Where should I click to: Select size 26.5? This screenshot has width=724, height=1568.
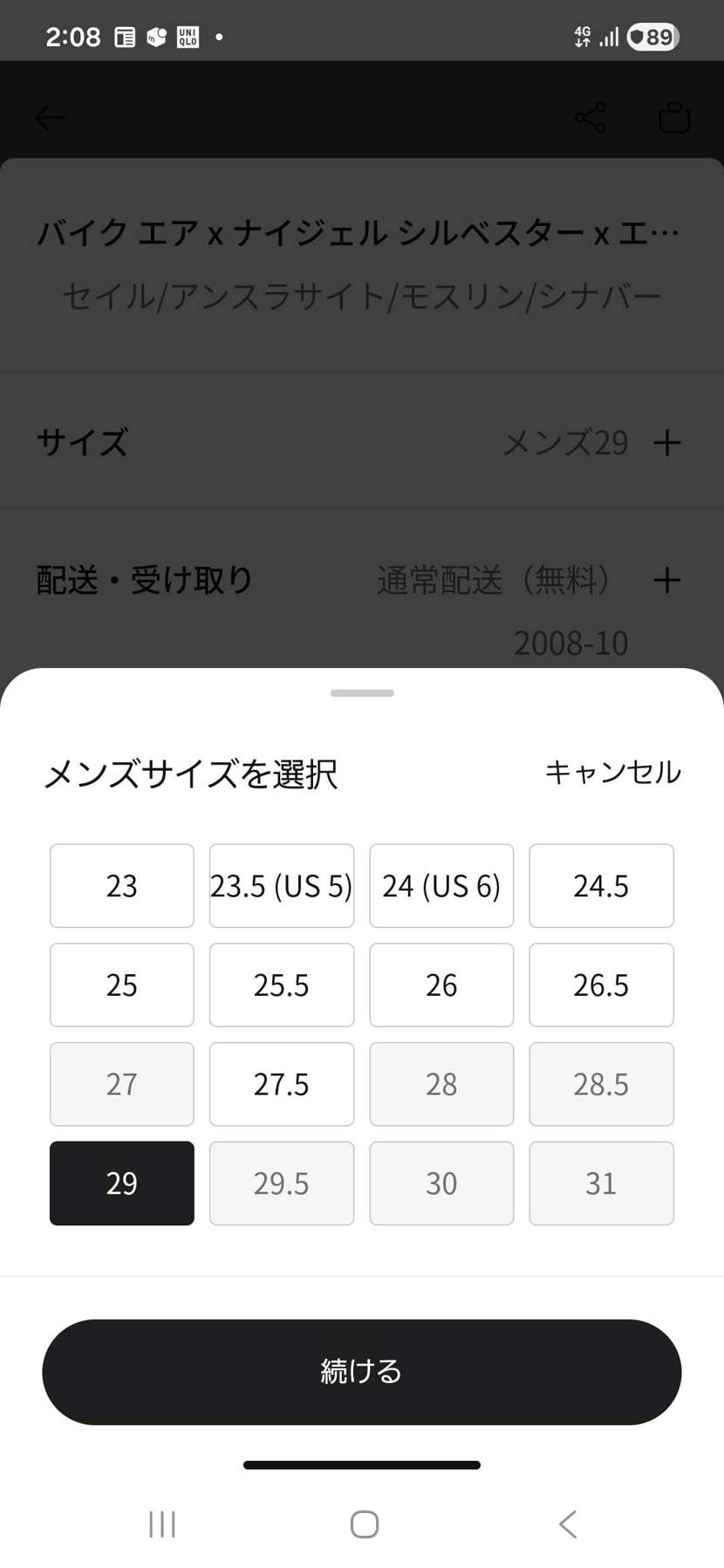pos(601,985)
